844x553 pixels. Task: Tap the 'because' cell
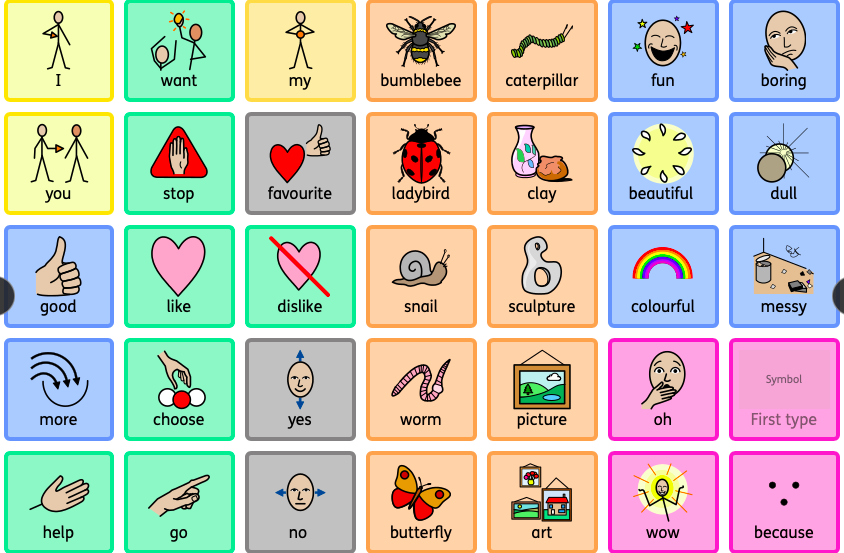pos(783,502)
